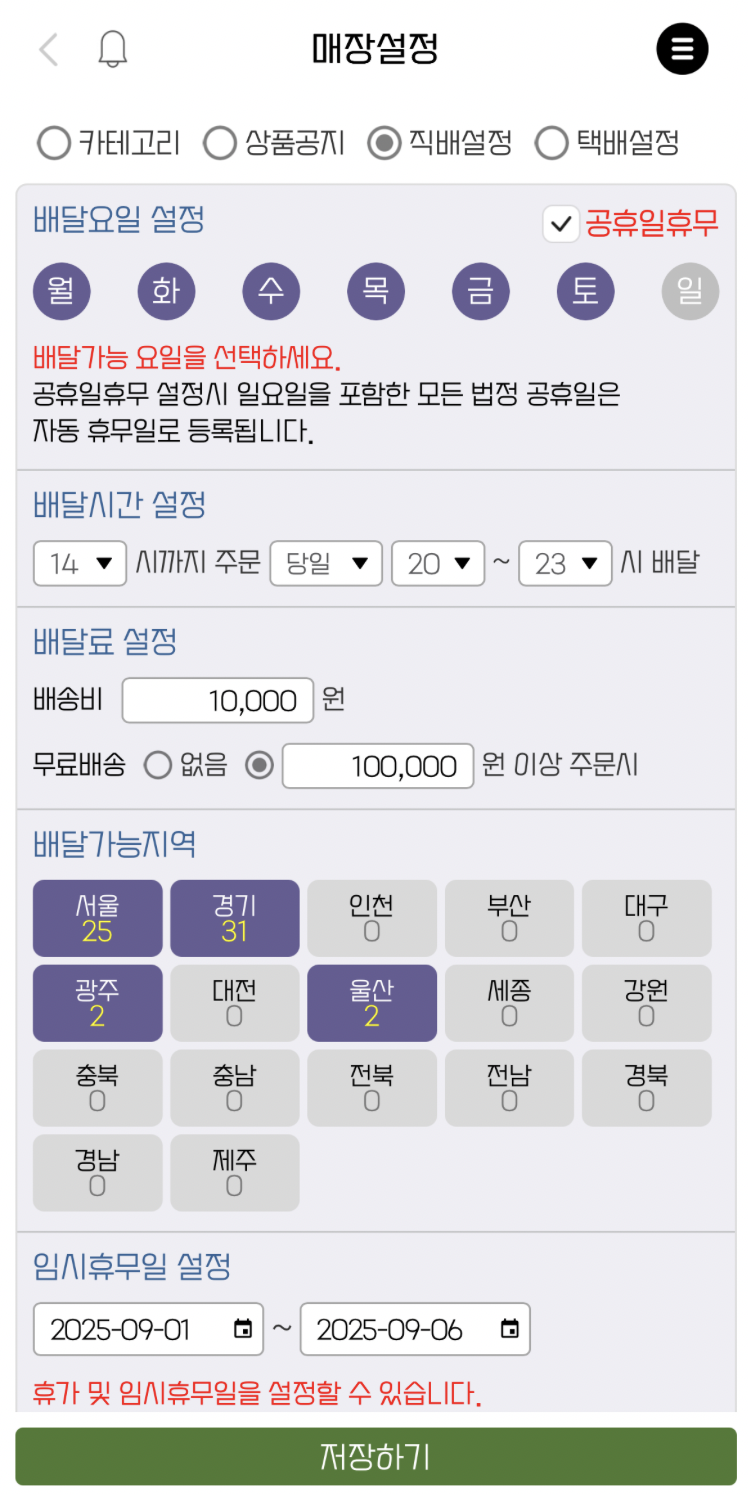Select 없음 for free shipping
This screenshot has width=748, height=1494.
(159, 766)
